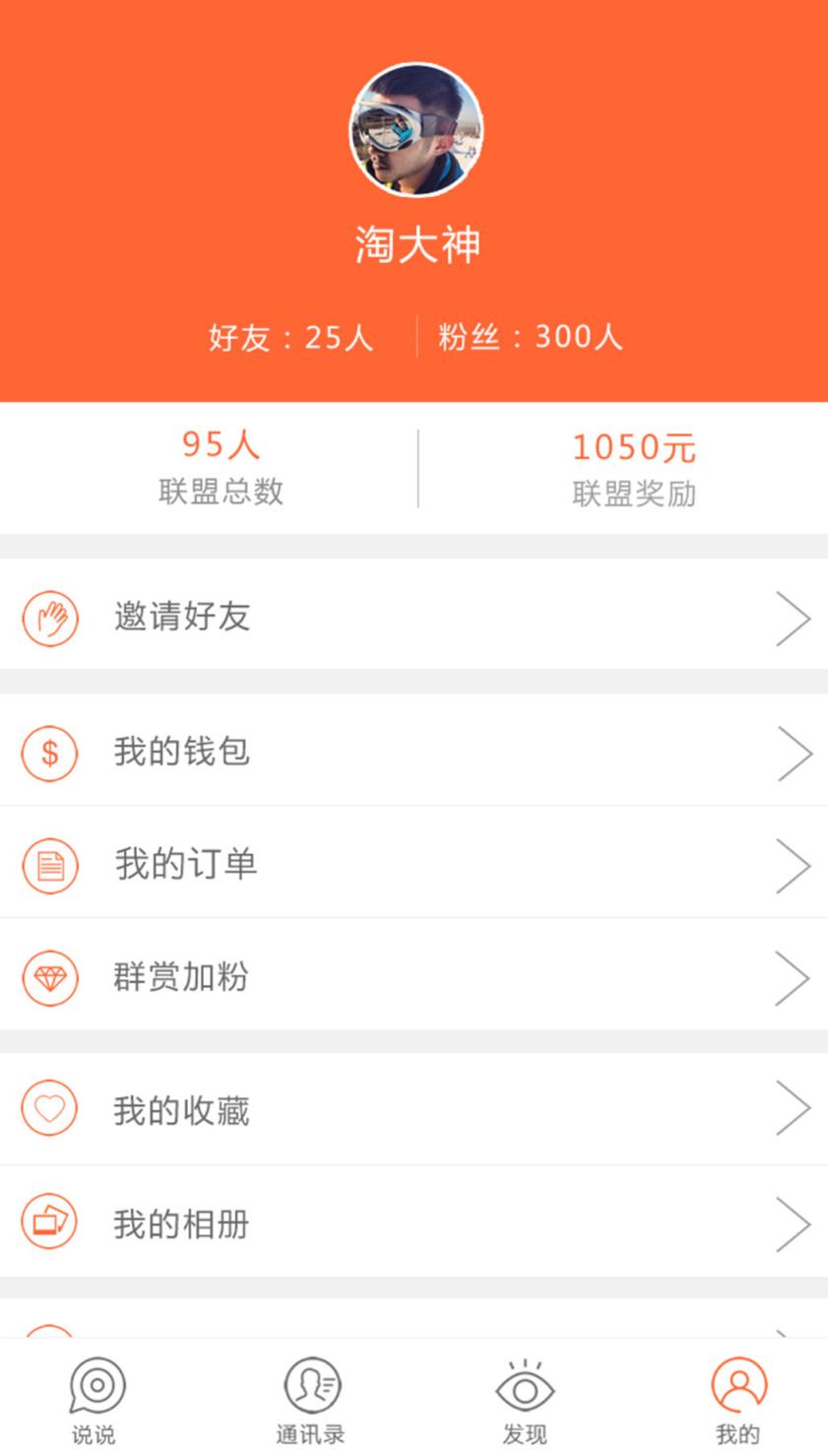
Task: Tap the 95人 联盟总数 stat
Action: click(x=221, y=465)
